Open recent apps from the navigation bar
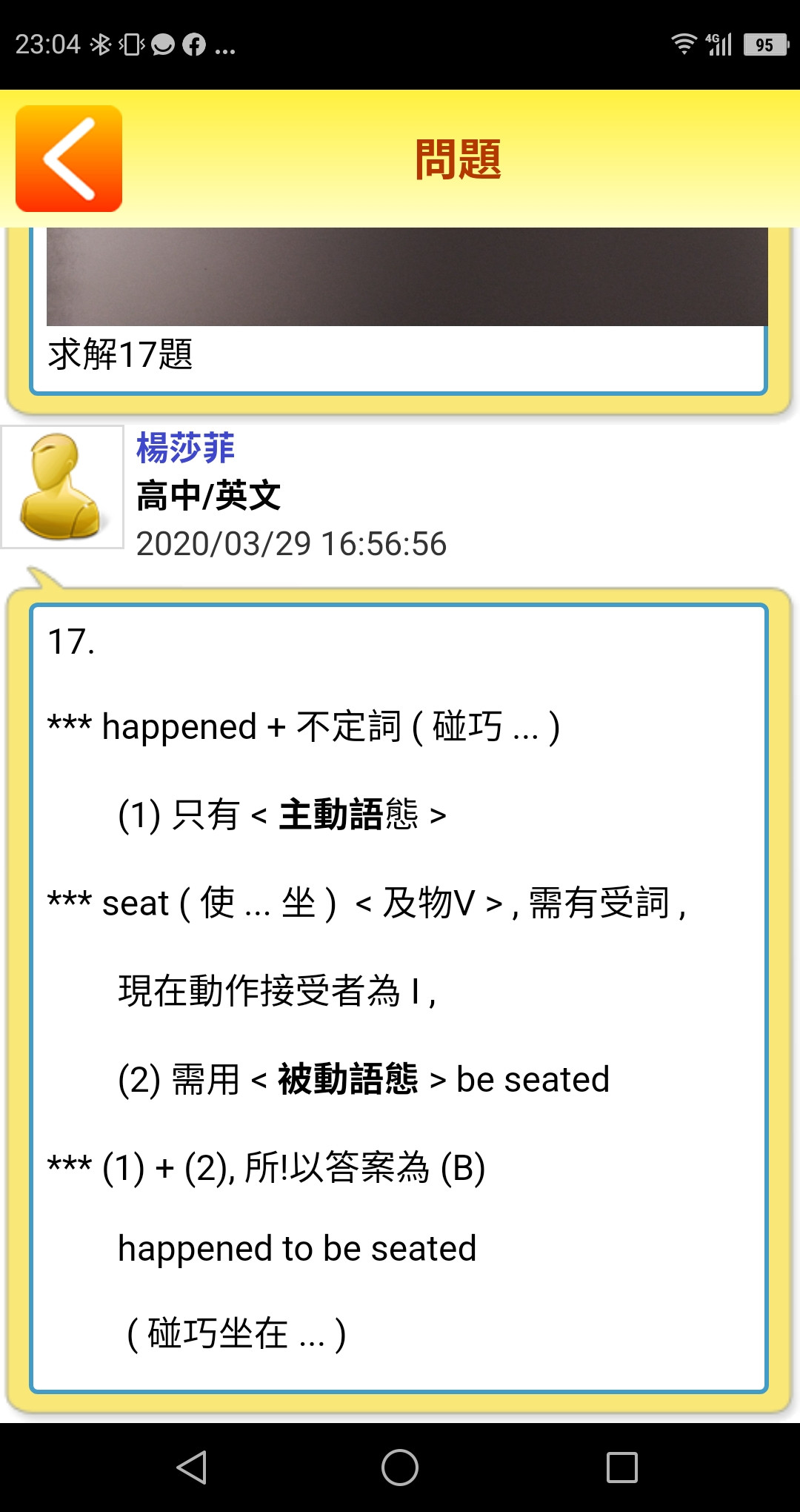 (621, 1468)
